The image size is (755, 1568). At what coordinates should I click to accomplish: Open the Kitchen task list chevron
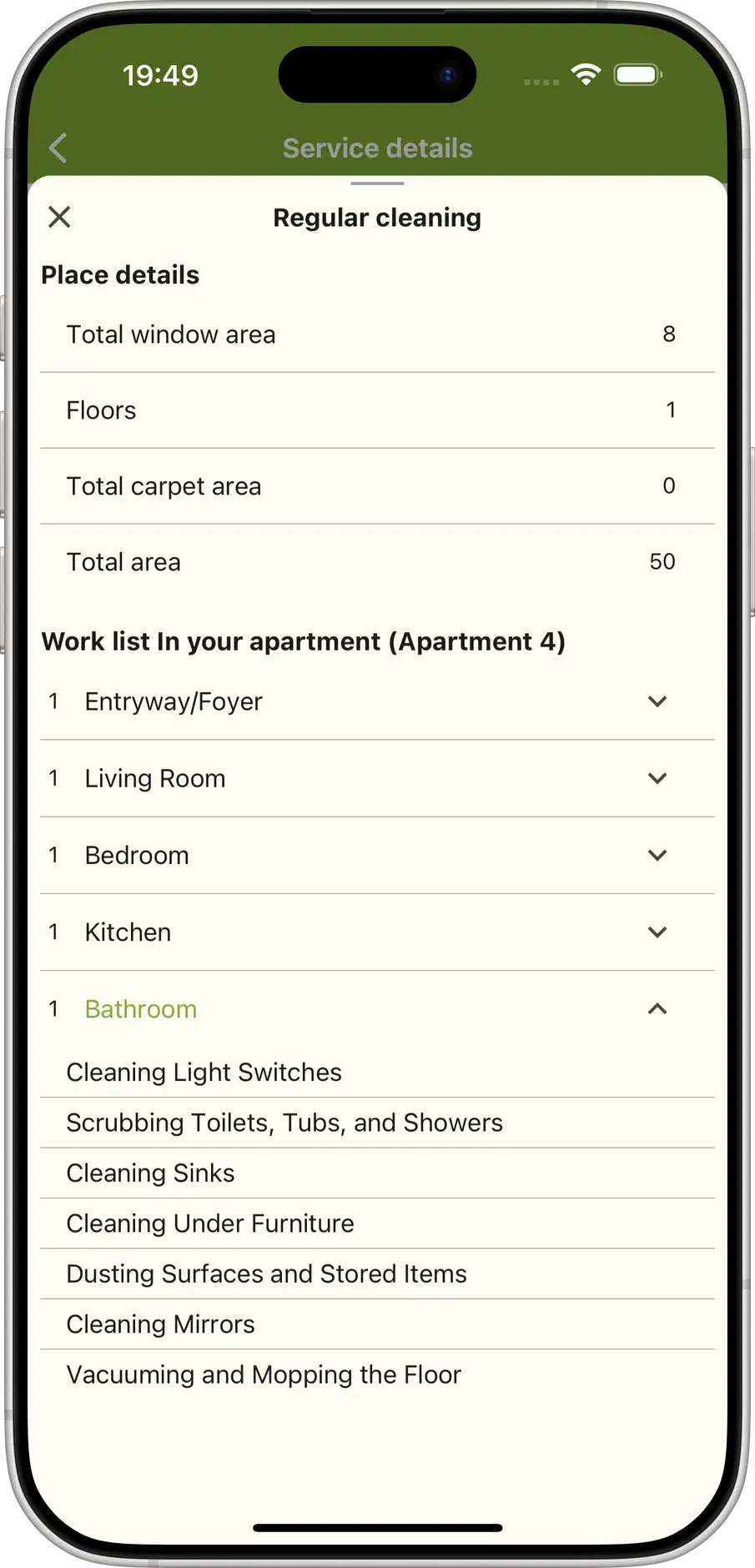click(657, 932)
